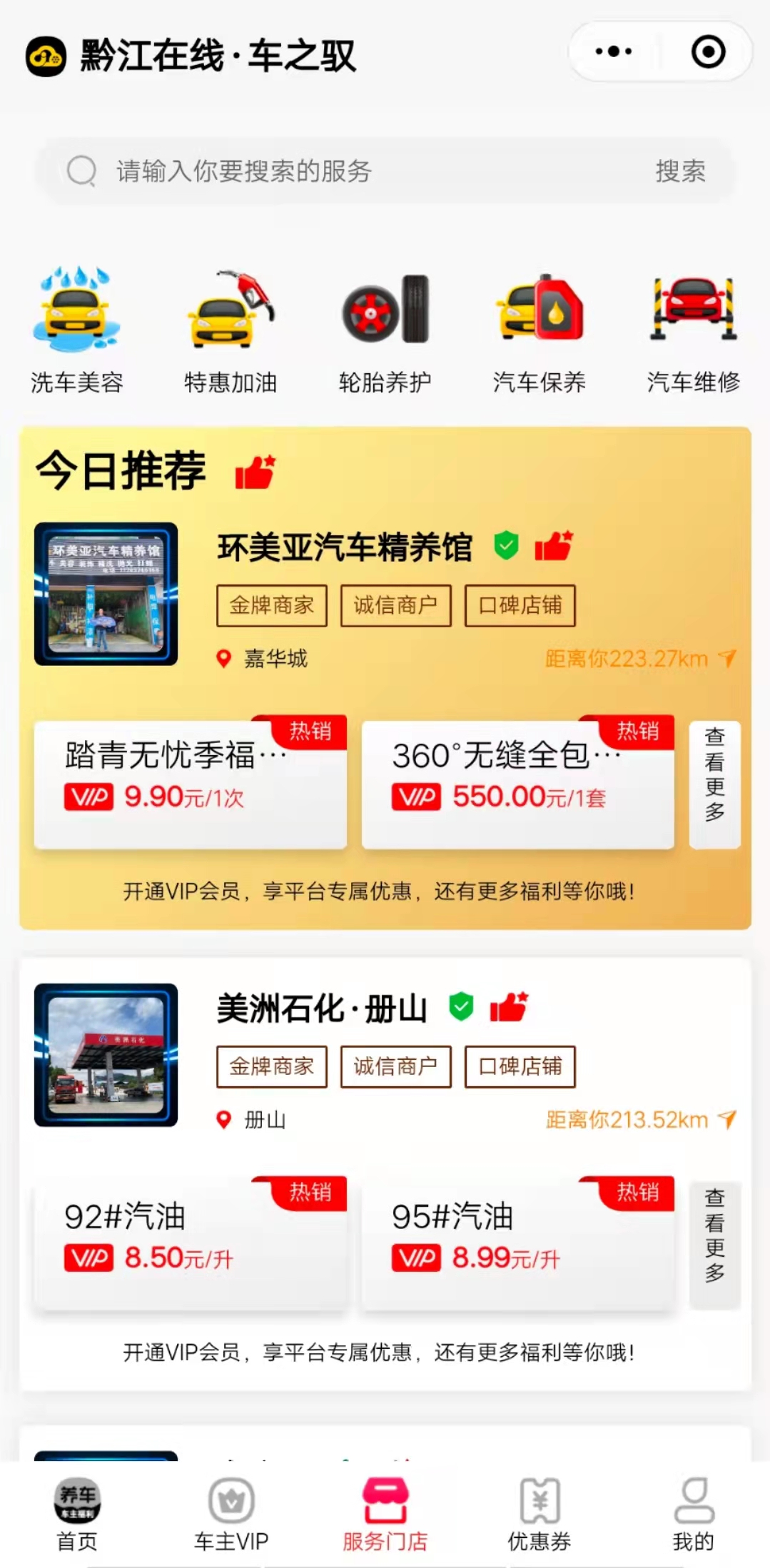Image resolution: width=770 pixels, height=1568 pixels.
Task: Navigate to 美洲石化 via distance 213.52km link
Action: 639,1119
